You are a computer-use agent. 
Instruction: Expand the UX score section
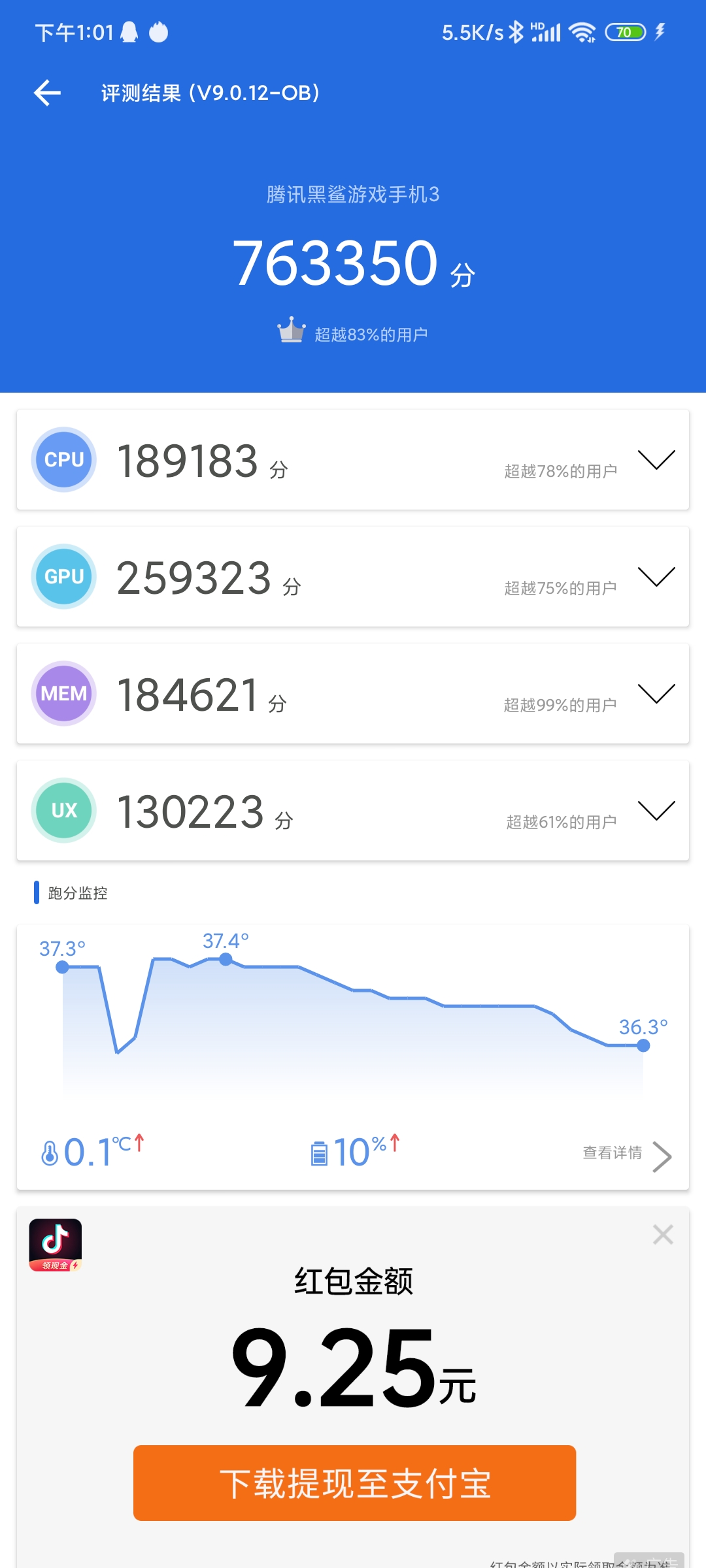click(656, 810)
